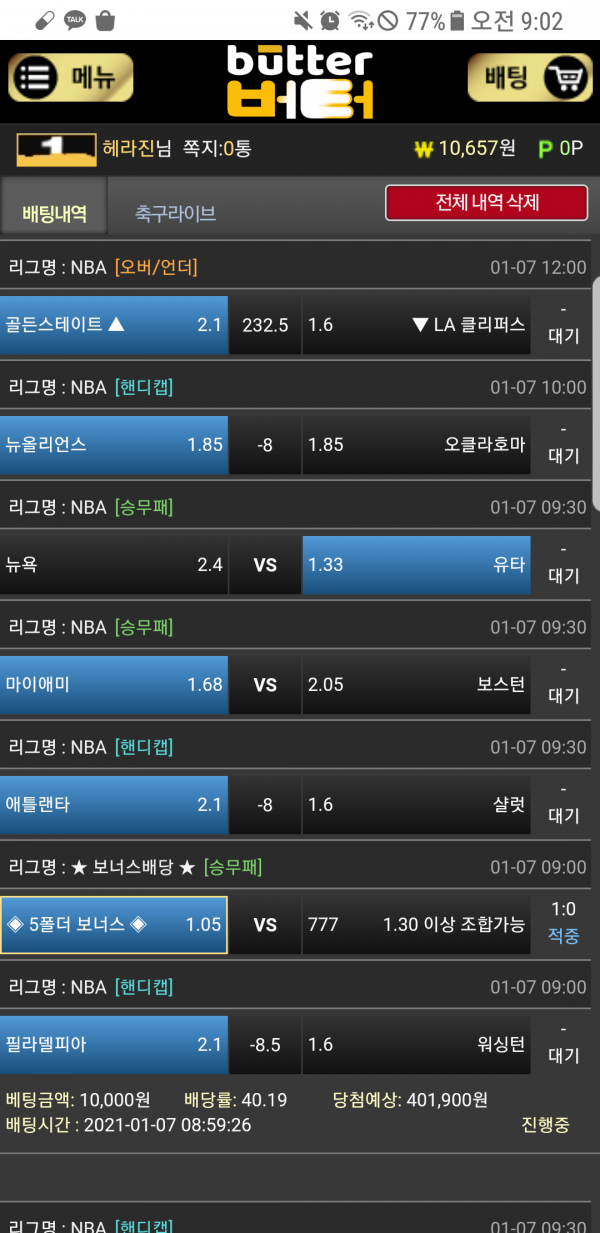This screenshot has height=1233, width=600.
Task: Tap 전체 내역 삭제 to delete the history
Action: click(x=487, y=203)
